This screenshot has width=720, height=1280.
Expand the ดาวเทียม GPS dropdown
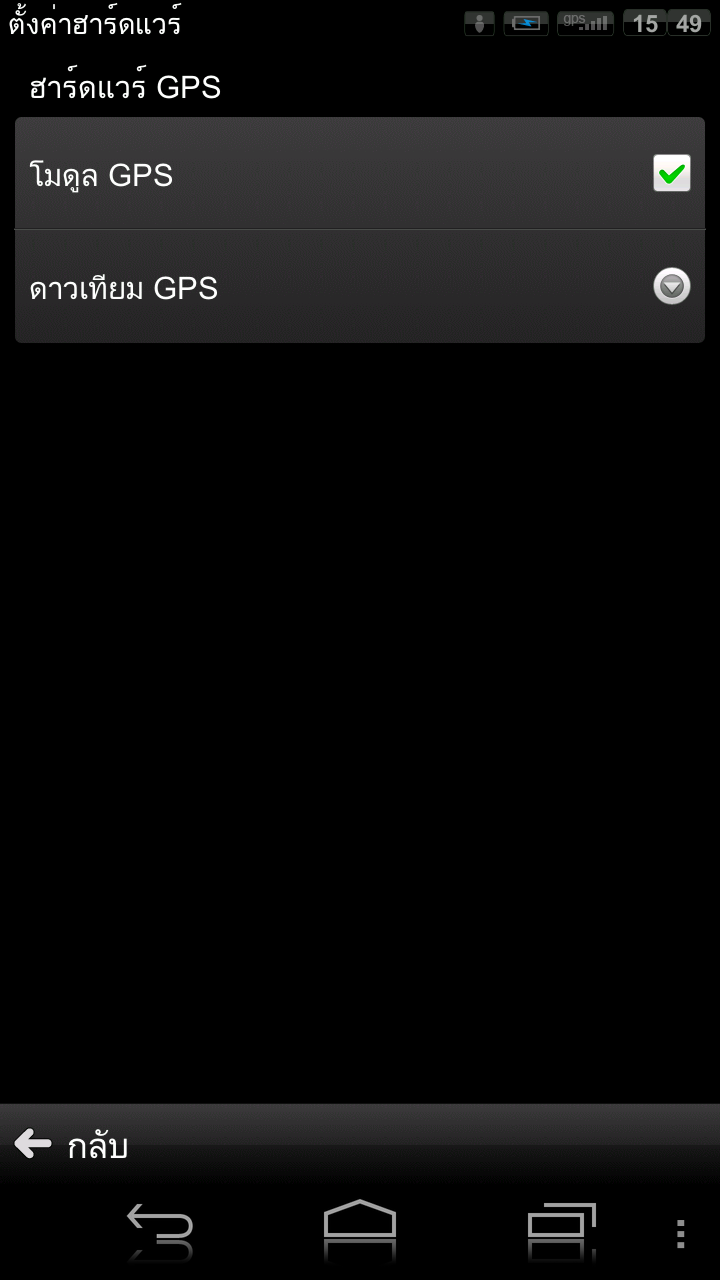coord(671,288)
